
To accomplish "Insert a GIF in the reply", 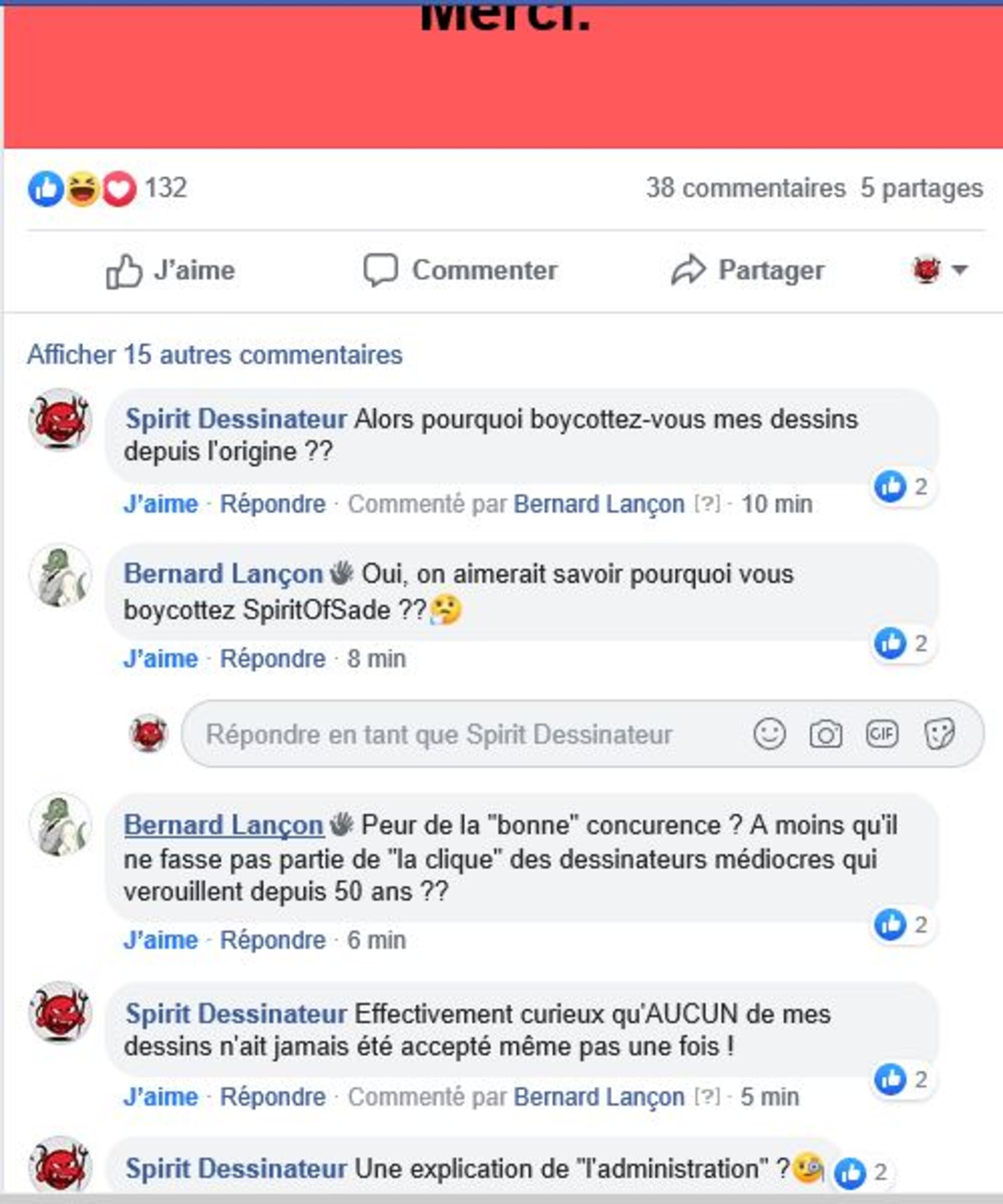I will [881, 734].
